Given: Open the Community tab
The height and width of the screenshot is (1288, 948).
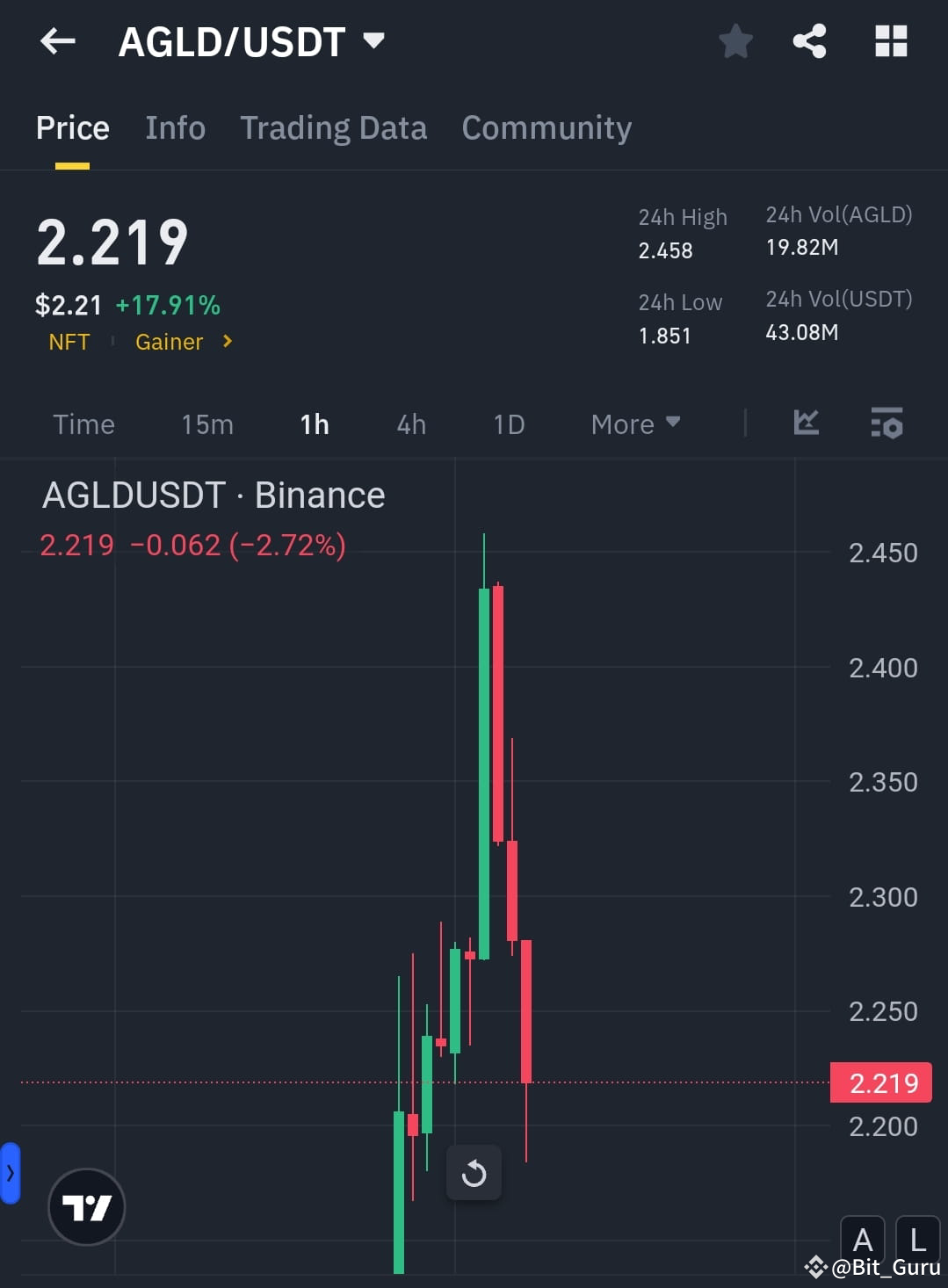Looking at the screenshot, I should (546, 128).
